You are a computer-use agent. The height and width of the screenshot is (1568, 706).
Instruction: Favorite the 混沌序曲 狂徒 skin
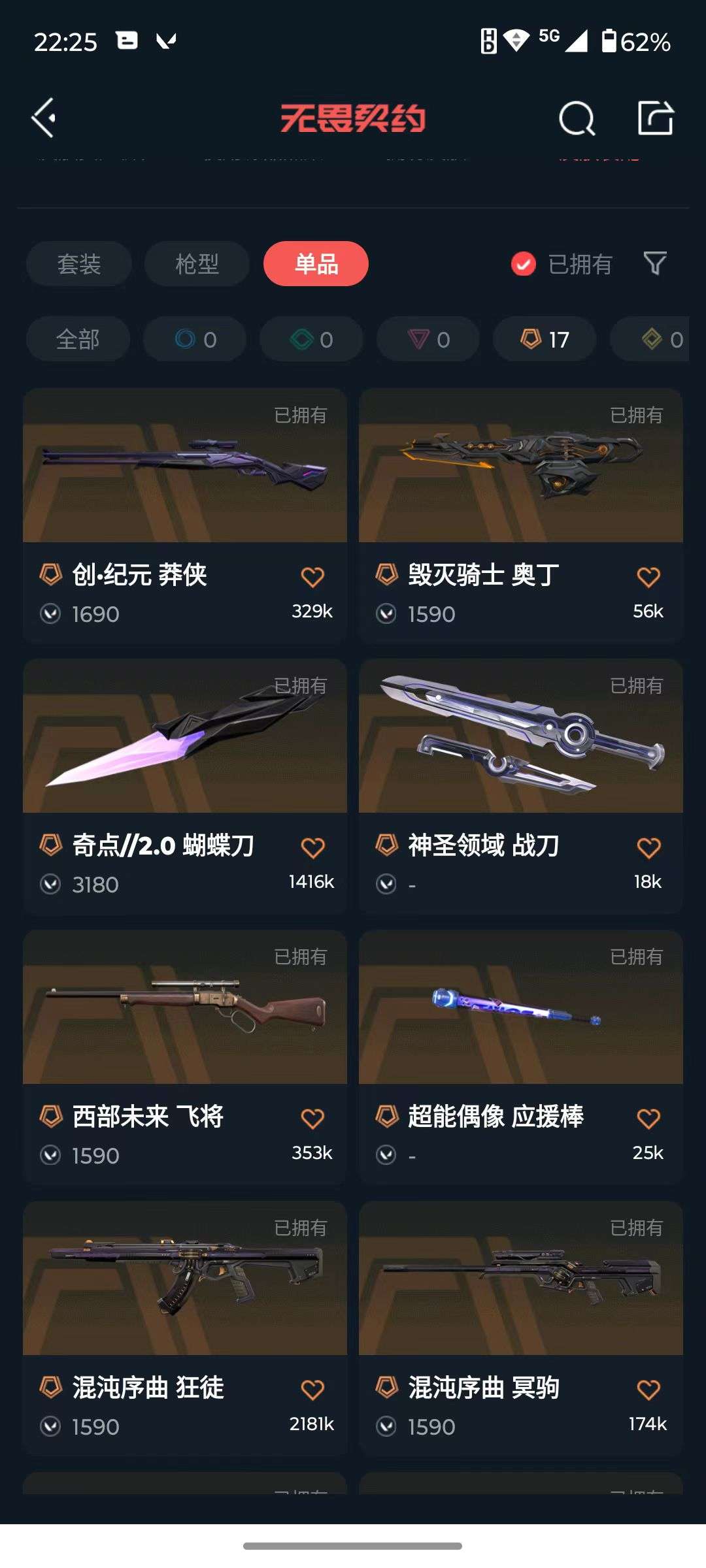pyautogui.click(x=313, y=1388)
